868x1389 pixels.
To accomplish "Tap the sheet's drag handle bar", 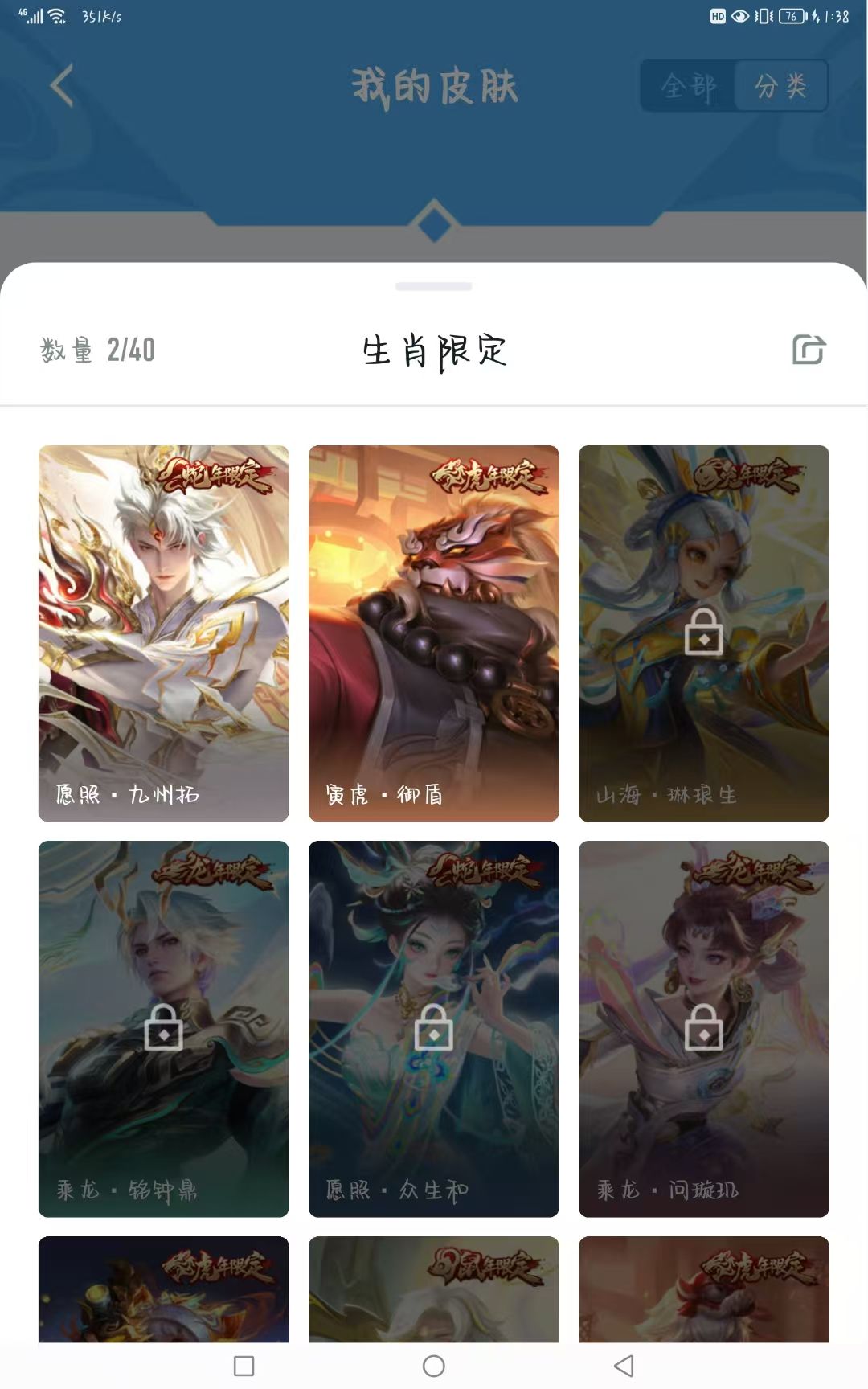I will (434, 286).
